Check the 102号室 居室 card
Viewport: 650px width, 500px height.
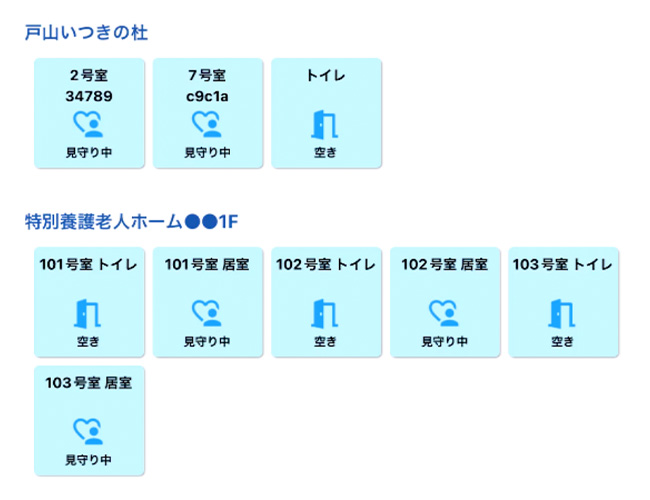coord(444,301)
